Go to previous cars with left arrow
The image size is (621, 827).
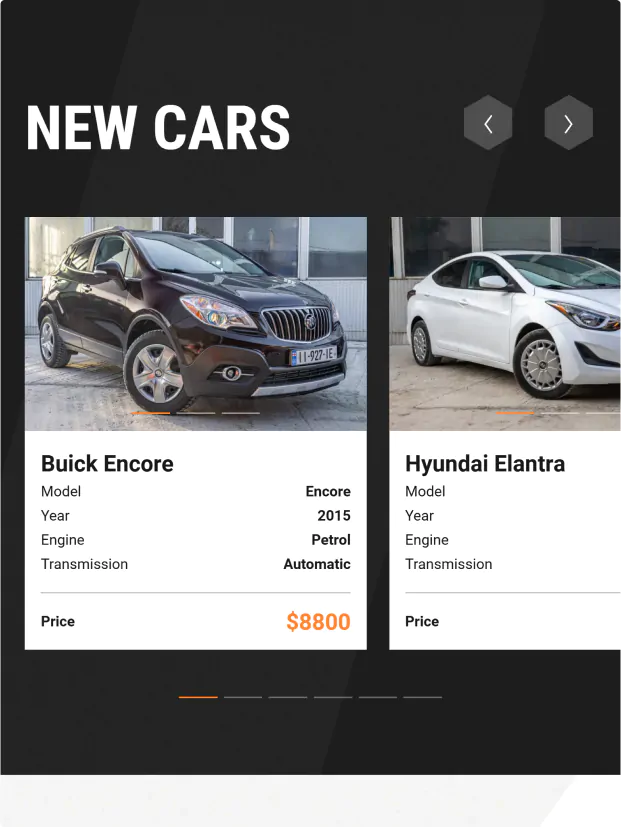tap(488, 124)
